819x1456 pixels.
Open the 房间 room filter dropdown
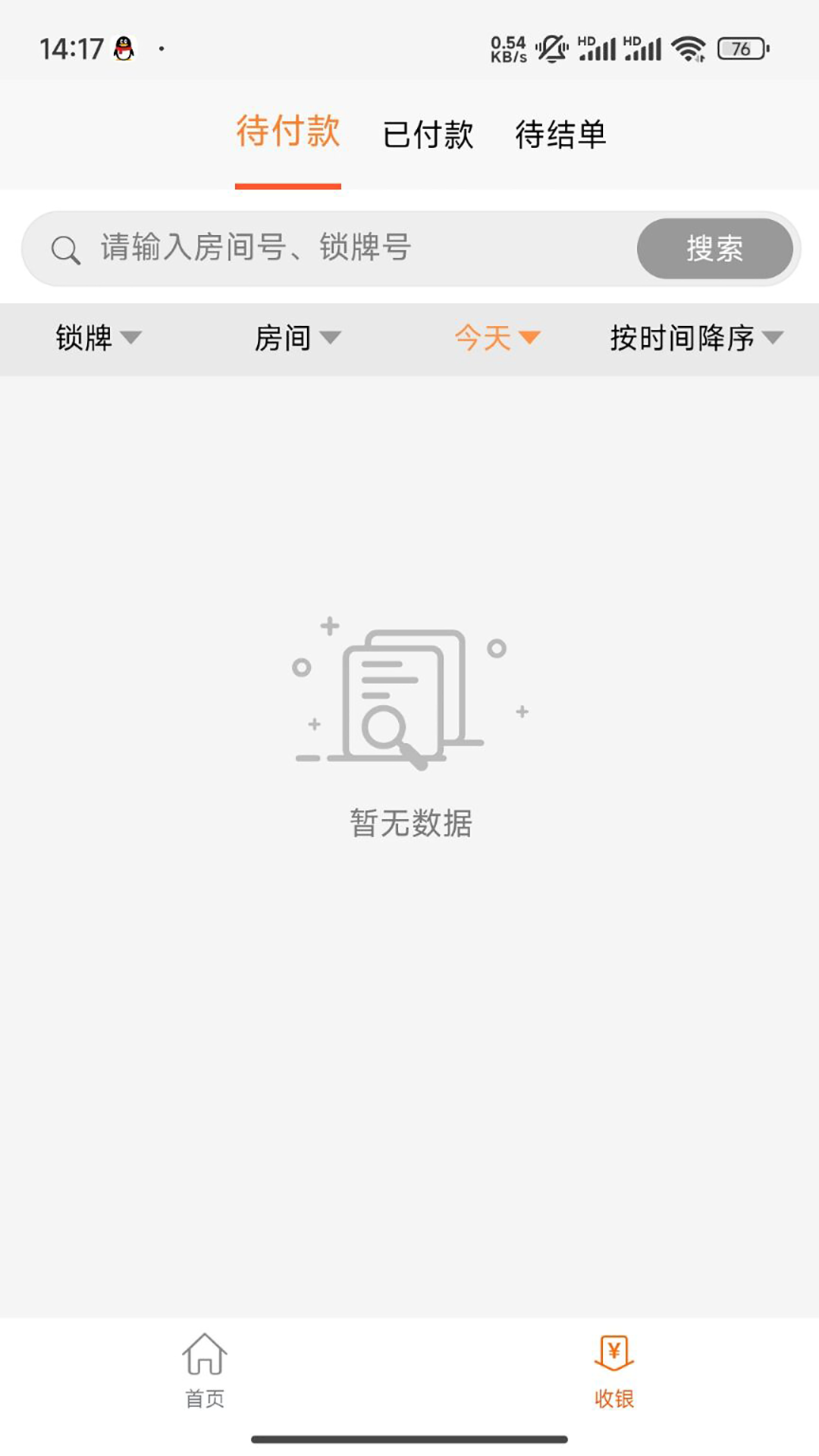point(297,340)
